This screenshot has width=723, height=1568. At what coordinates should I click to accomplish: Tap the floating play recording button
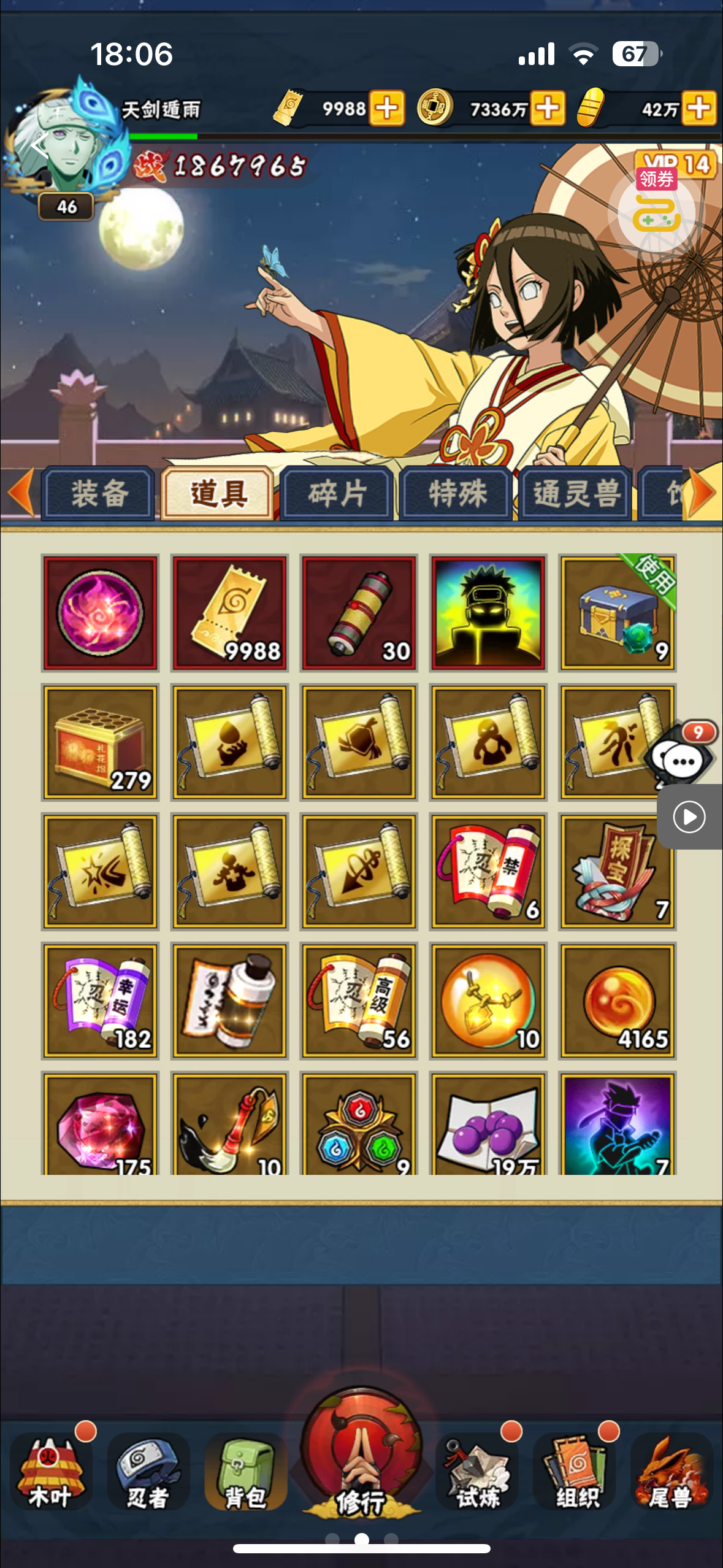pyautogui.click(x=689, y=817)
